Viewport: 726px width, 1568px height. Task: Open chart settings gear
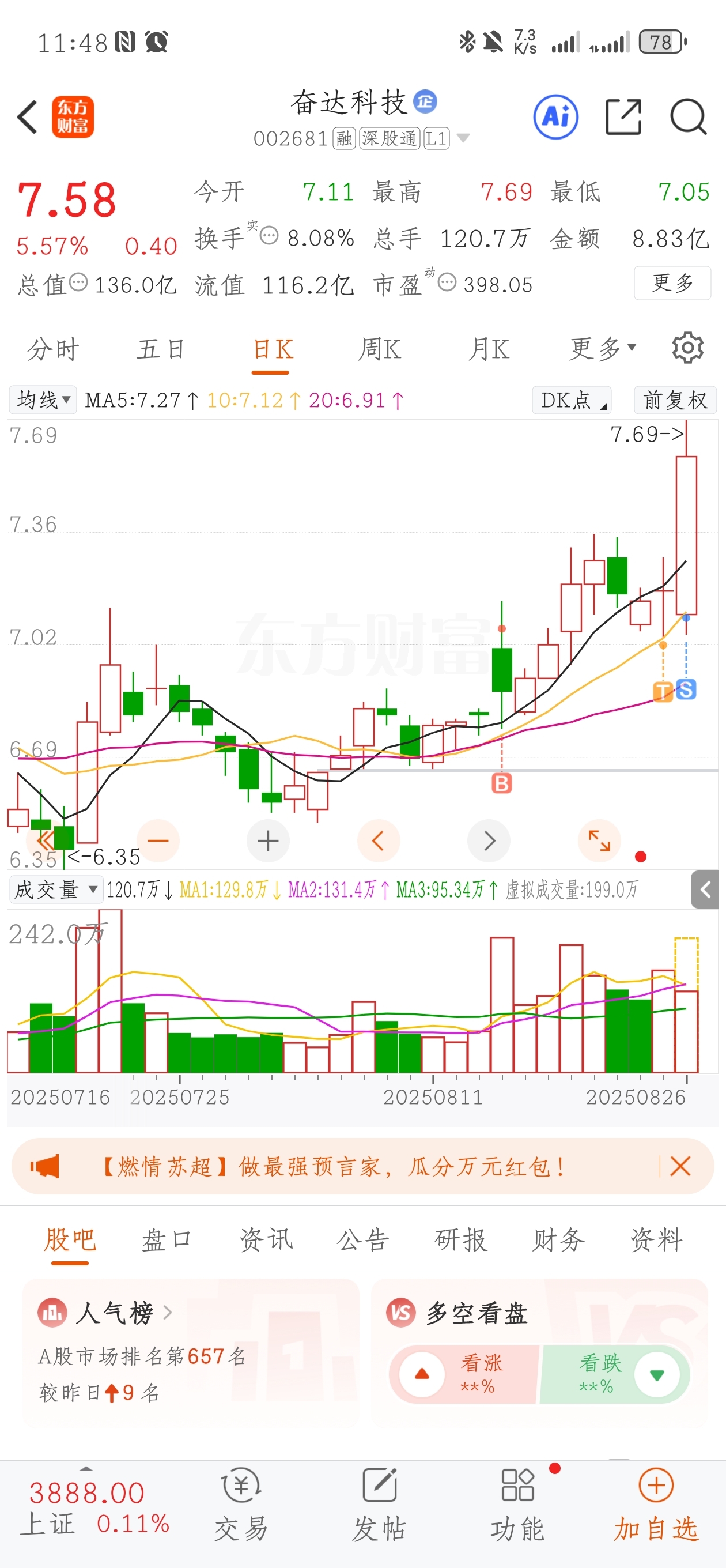pyautogui.click(x=687, y=348)
